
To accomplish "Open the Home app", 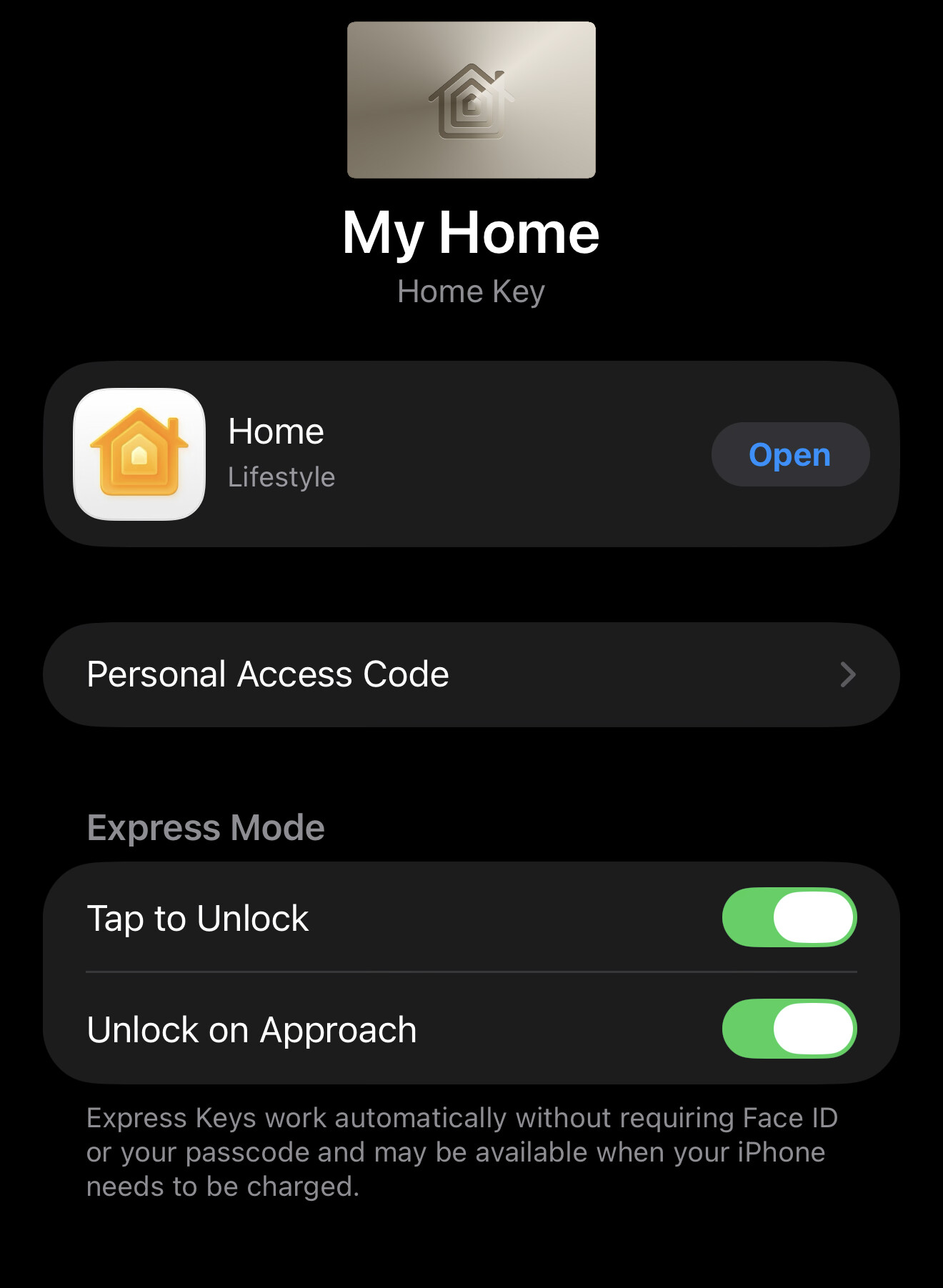I will pyautogui.click(x=789, y=455).
